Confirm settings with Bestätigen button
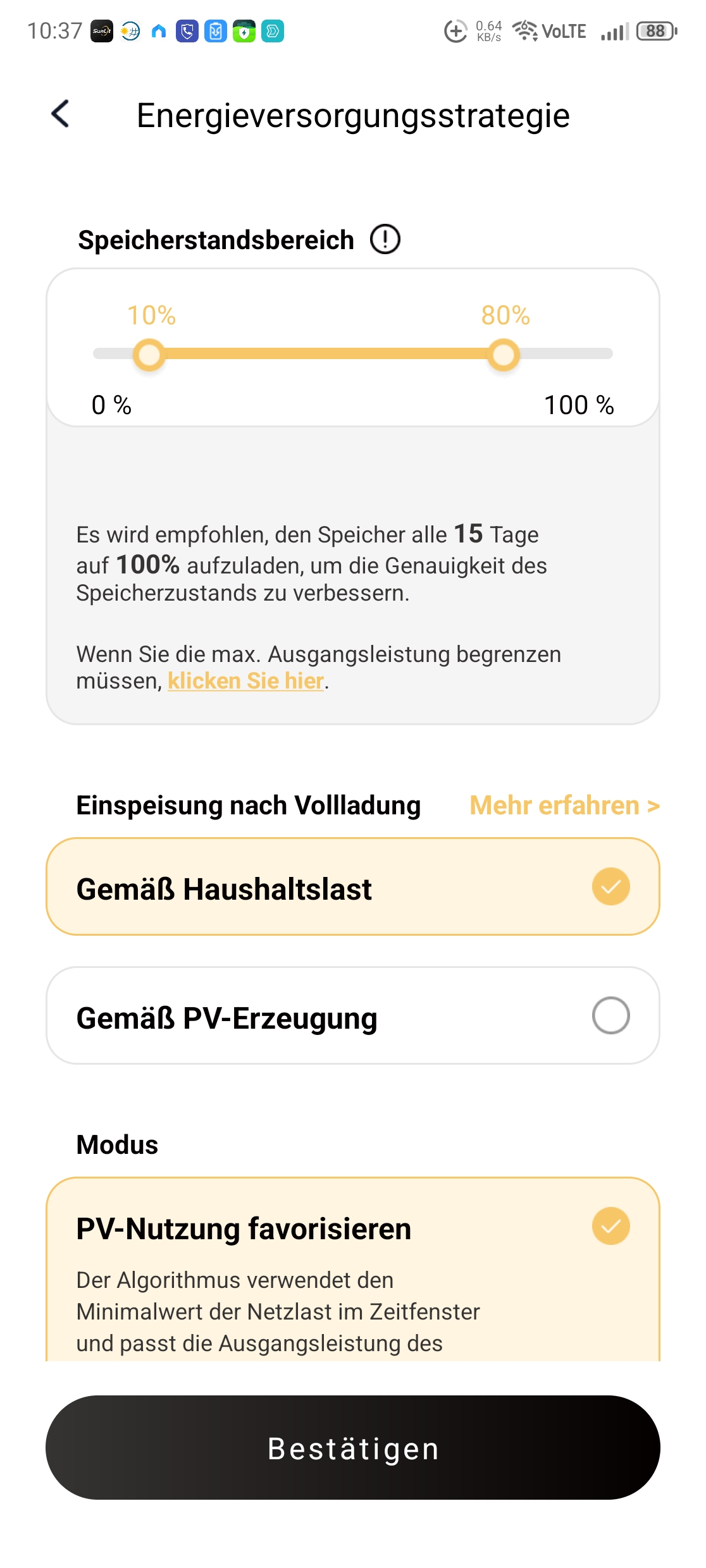Screen dimensions: 706x1568 click(x=353, y=1448)
